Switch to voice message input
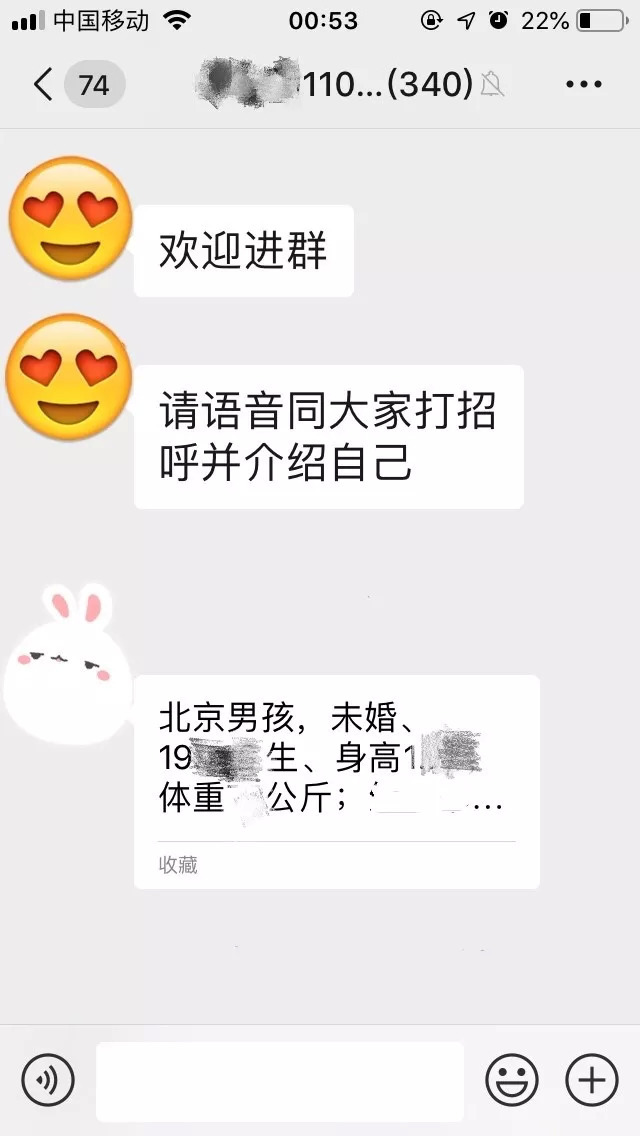This screenshot has height=1136, width=640. pos(48,1080)
